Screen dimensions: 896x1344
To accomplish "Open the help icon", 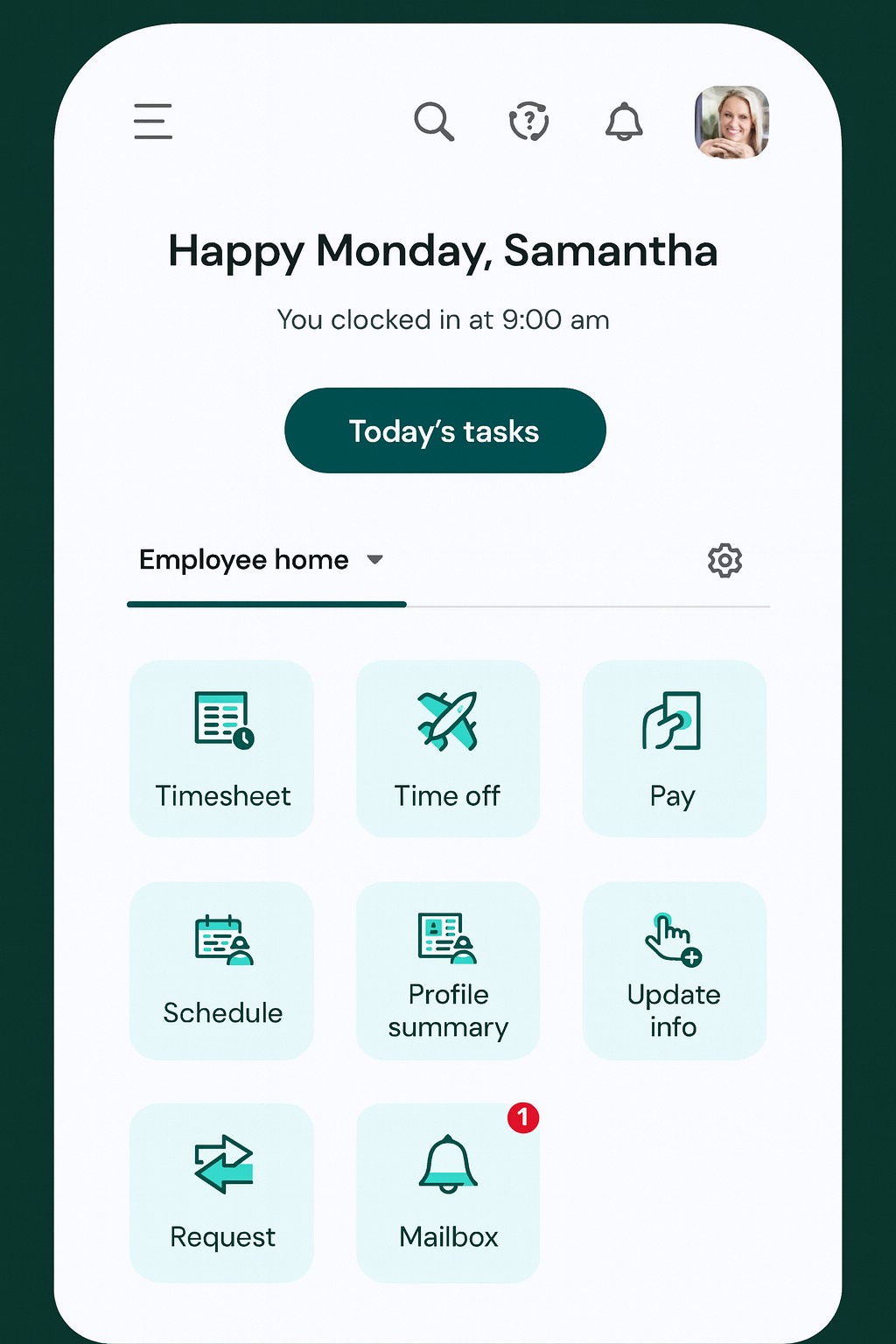I will pyautogui.click(x=528, y=122).
